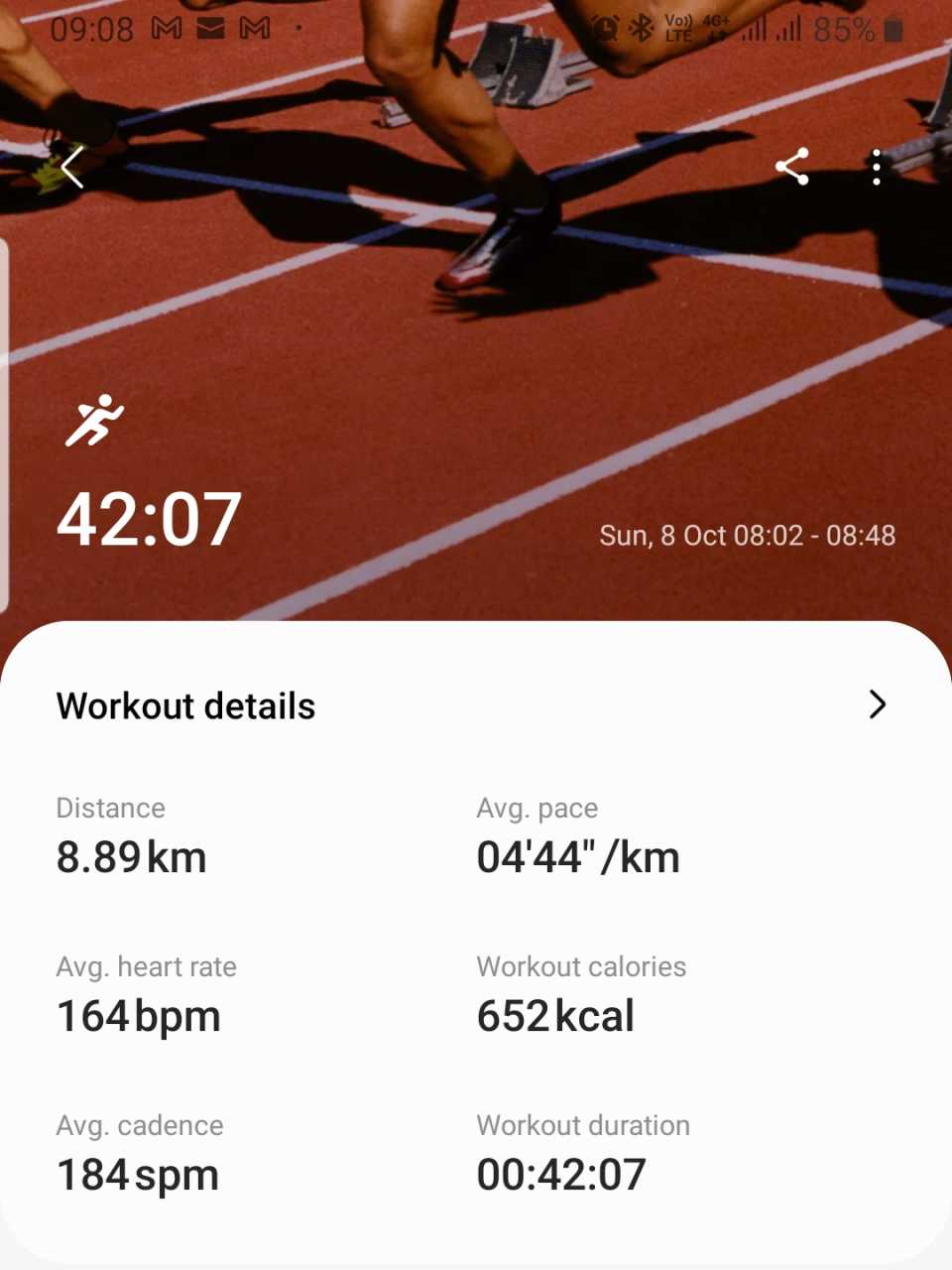
Task: Share this running workout
Action: [791, 167]
